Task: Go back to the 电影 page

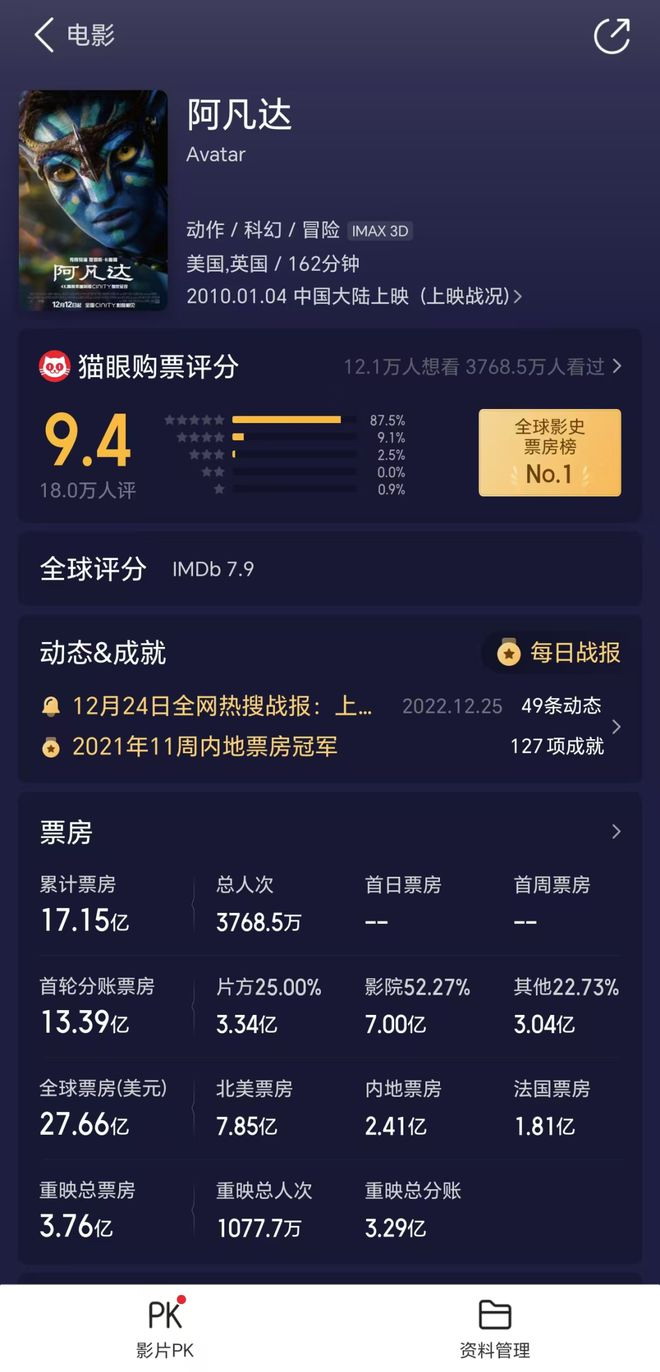Action: [x=45, y=36]
